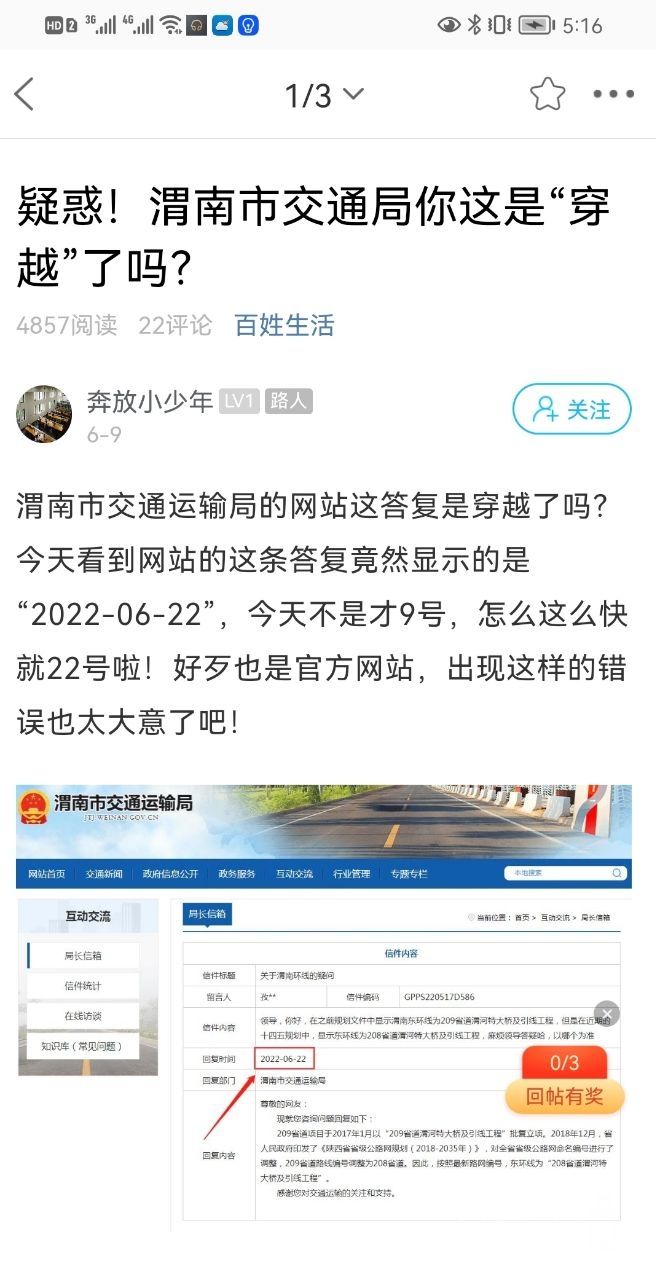Dismiss the floating 回帖有奖 widget

coord(607,1014)
